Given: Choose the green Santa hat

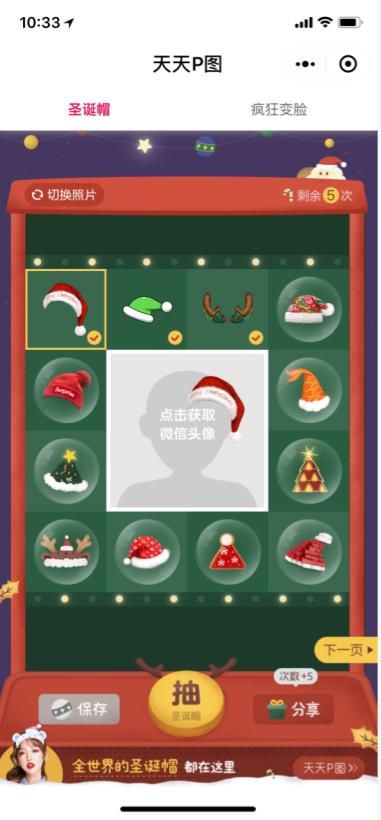Looking at the screenshot, I should click(x=147, y=309).
